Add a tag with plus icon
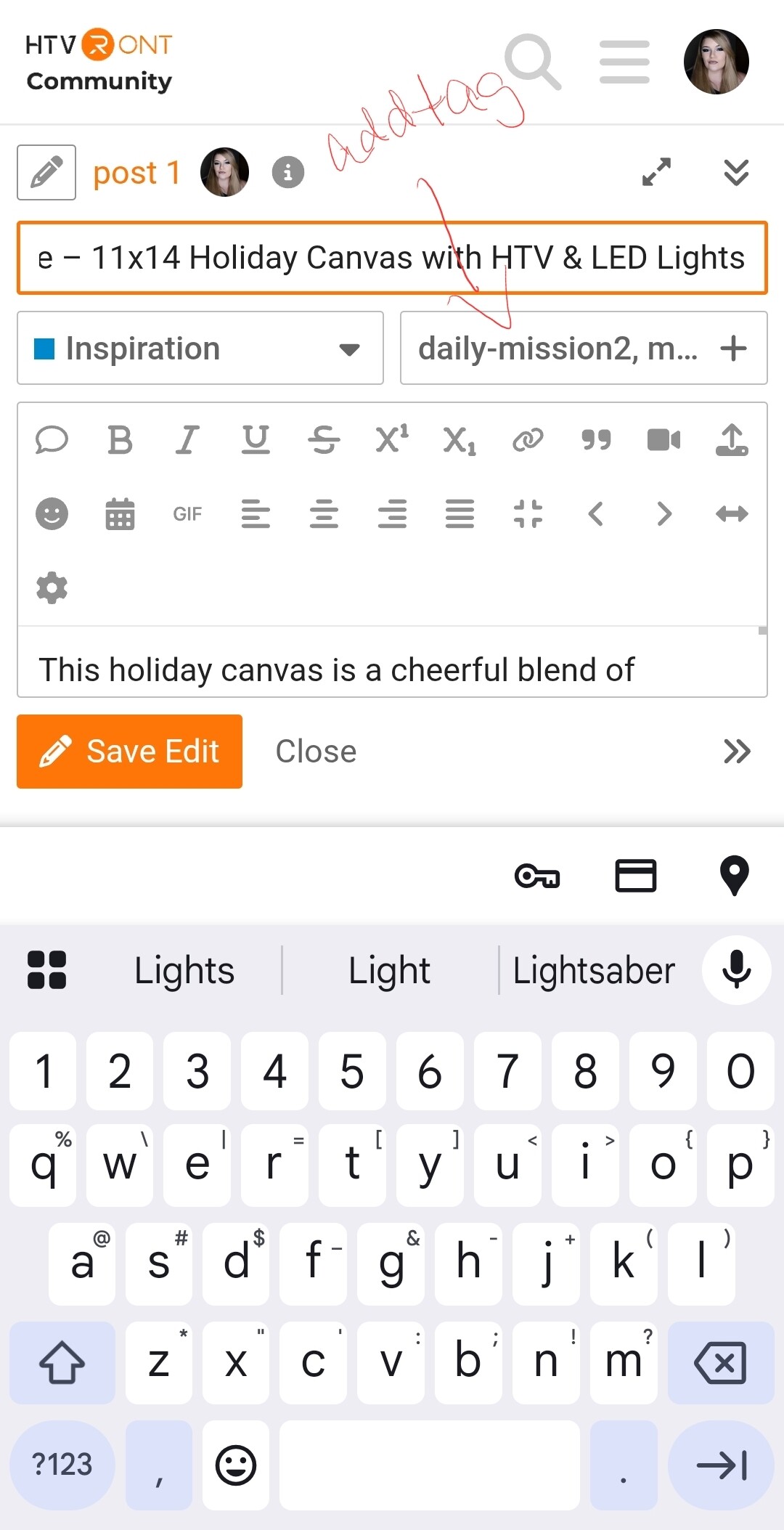784x1530 pixels. coord(733,349)
